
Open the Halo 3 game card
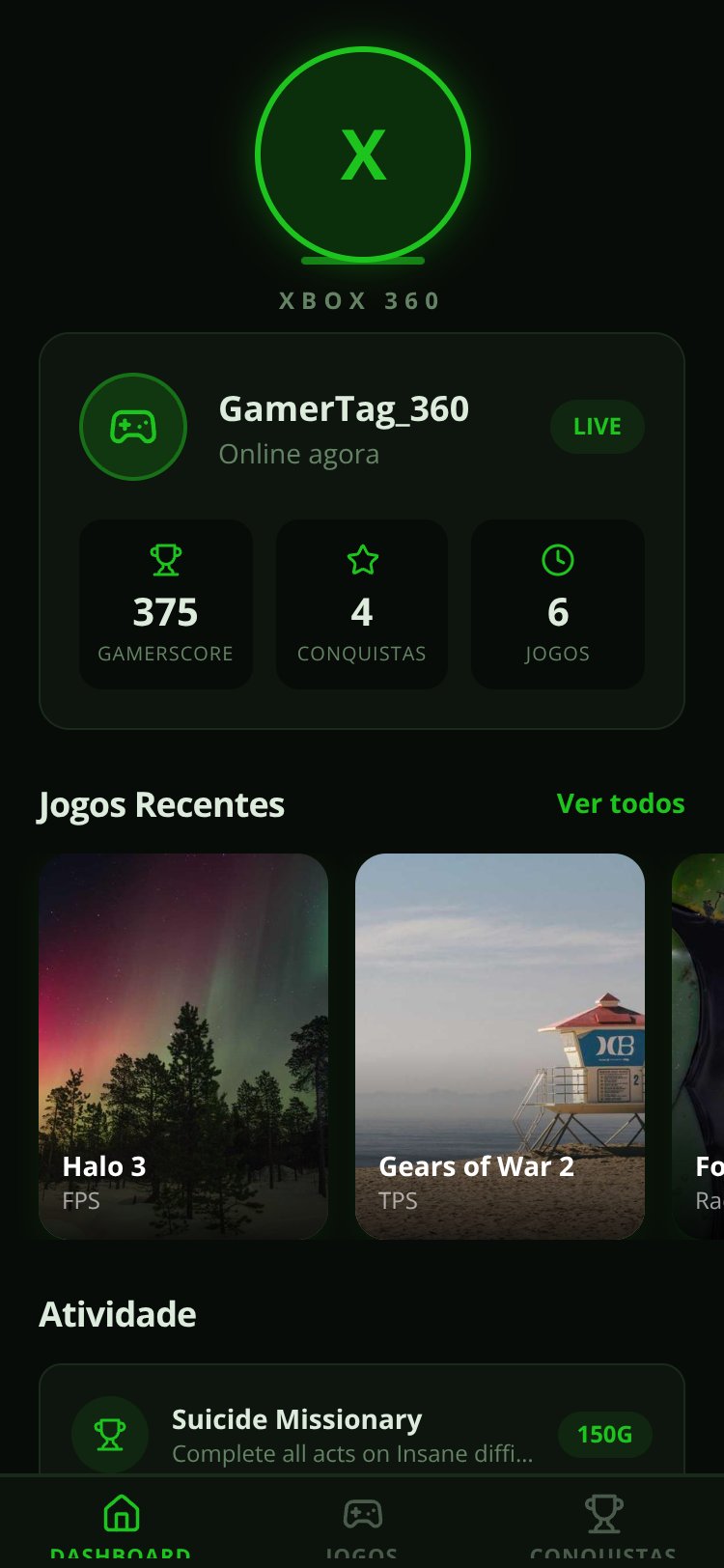click(183, 1046)
